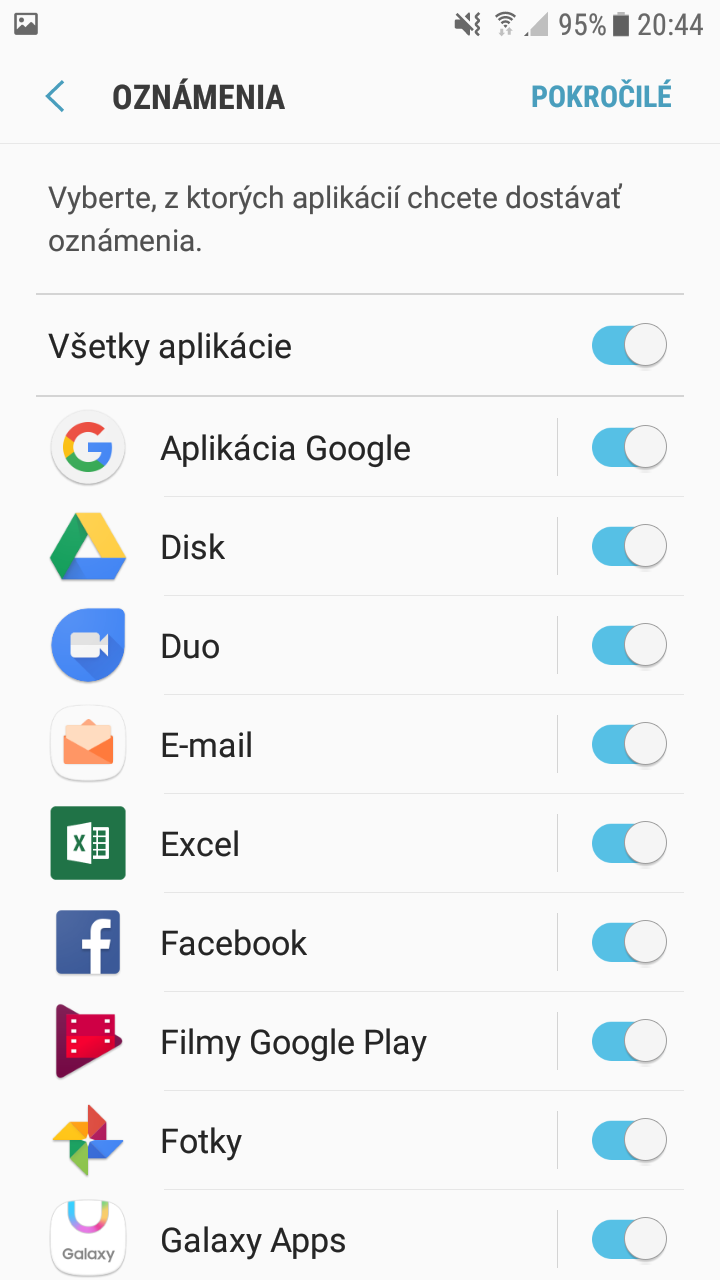
Task: Switch off E-mail notifications
Action: (629, 744)
